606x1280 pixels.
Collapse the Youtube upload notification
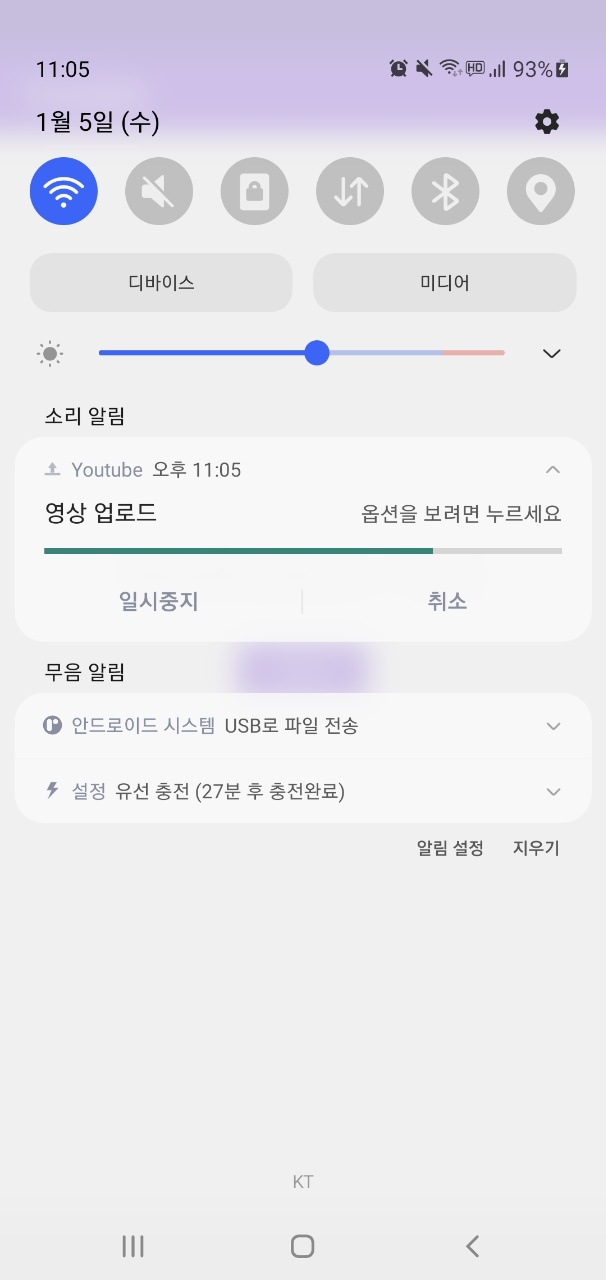click(552, 470)
